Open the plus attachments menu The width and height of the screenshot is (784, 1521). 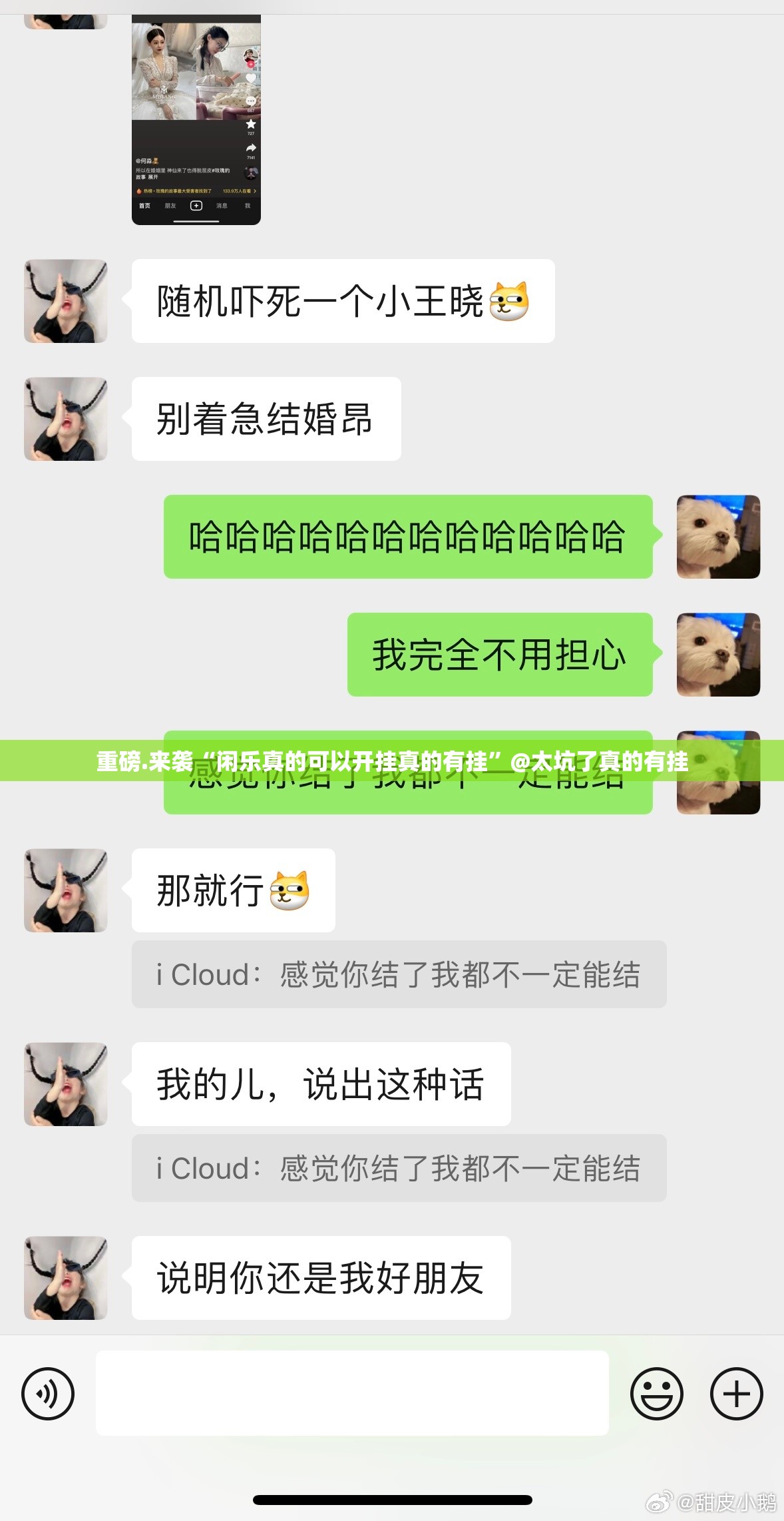[x=736, y=1394]
